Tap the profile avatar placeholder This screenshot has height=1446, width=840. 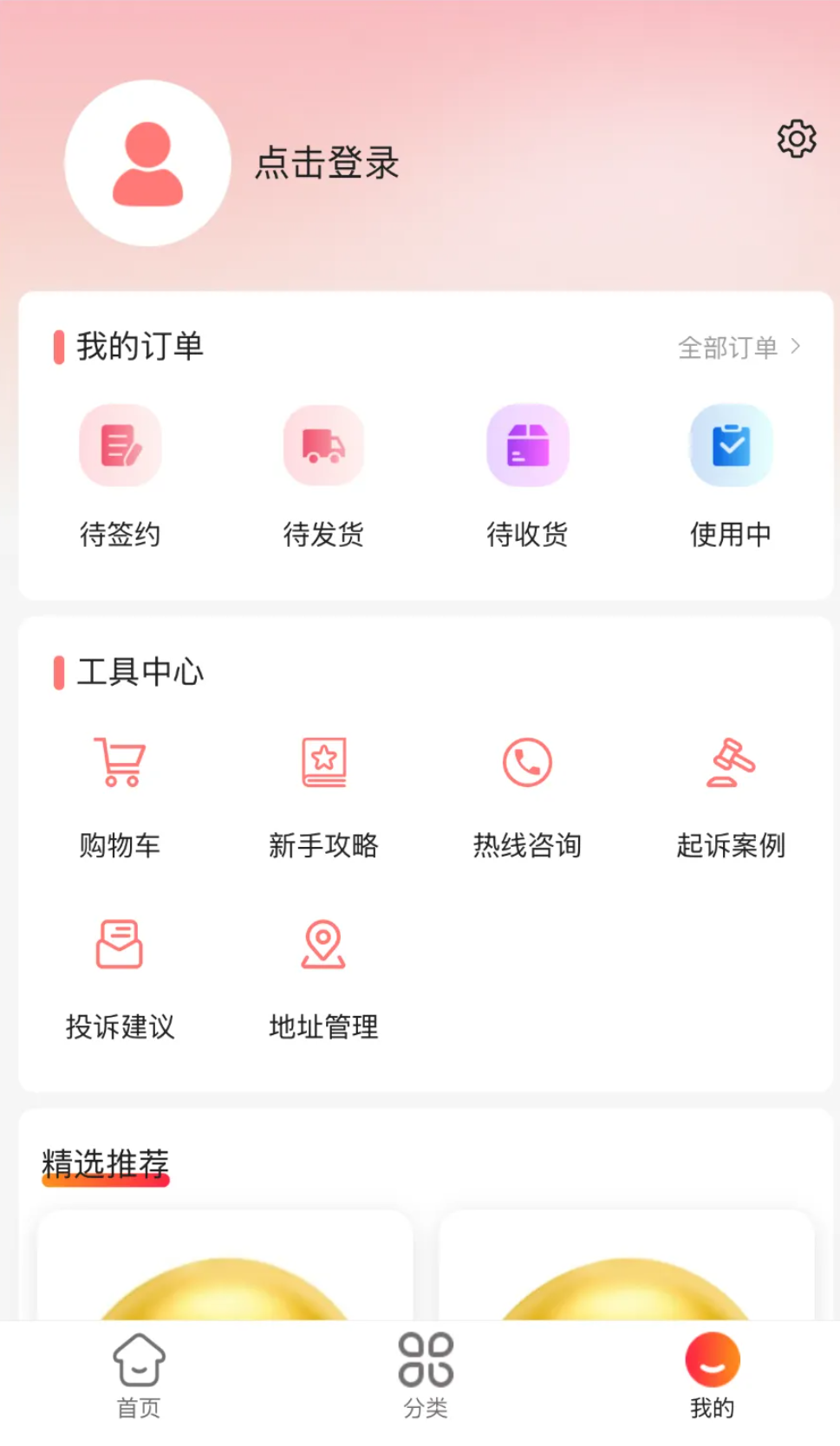(x=148, y=164)
